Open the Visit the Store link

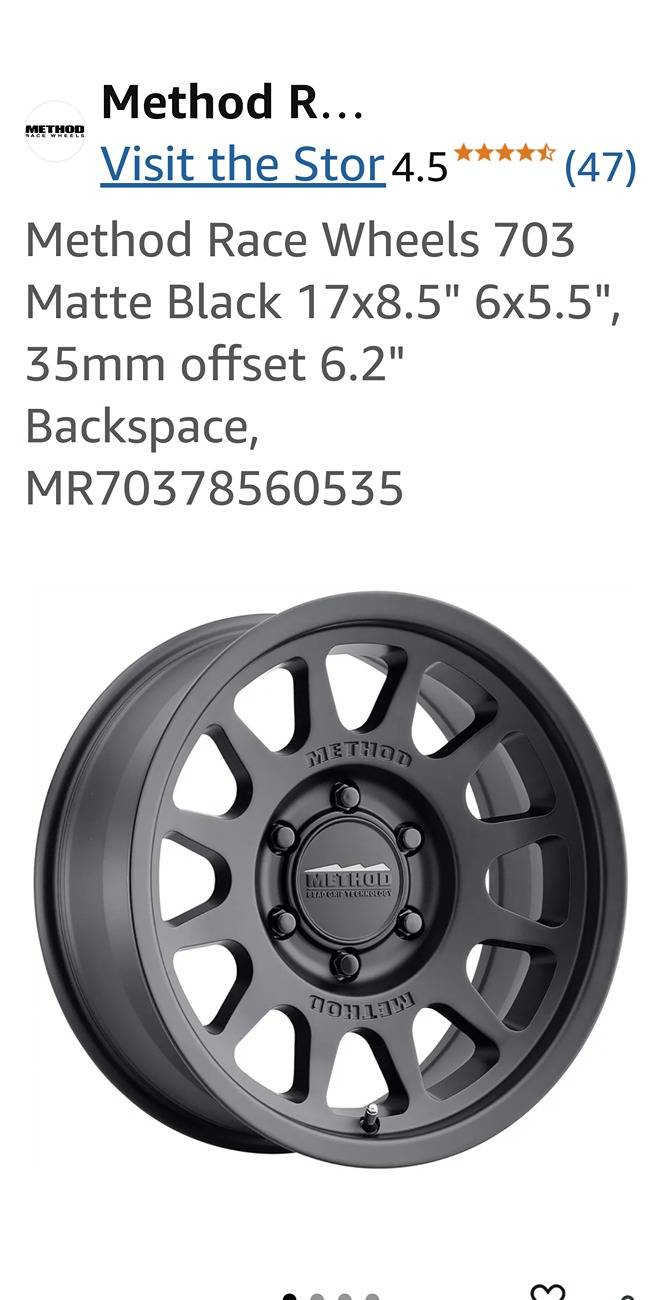(x=242, y=165)
